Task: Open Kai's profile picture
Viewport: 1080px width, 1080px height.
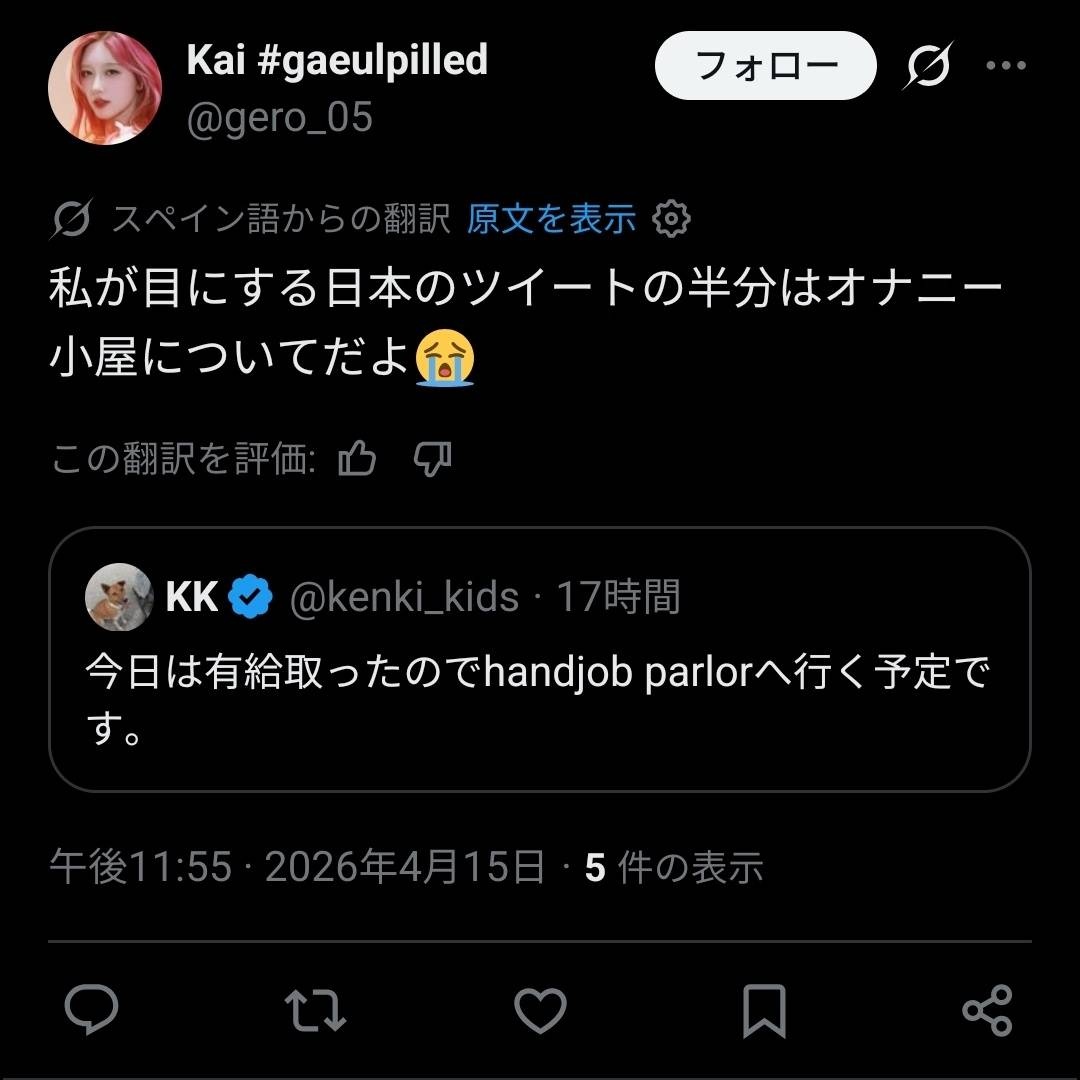Action: pyautogui.click(x=105, y=88)
